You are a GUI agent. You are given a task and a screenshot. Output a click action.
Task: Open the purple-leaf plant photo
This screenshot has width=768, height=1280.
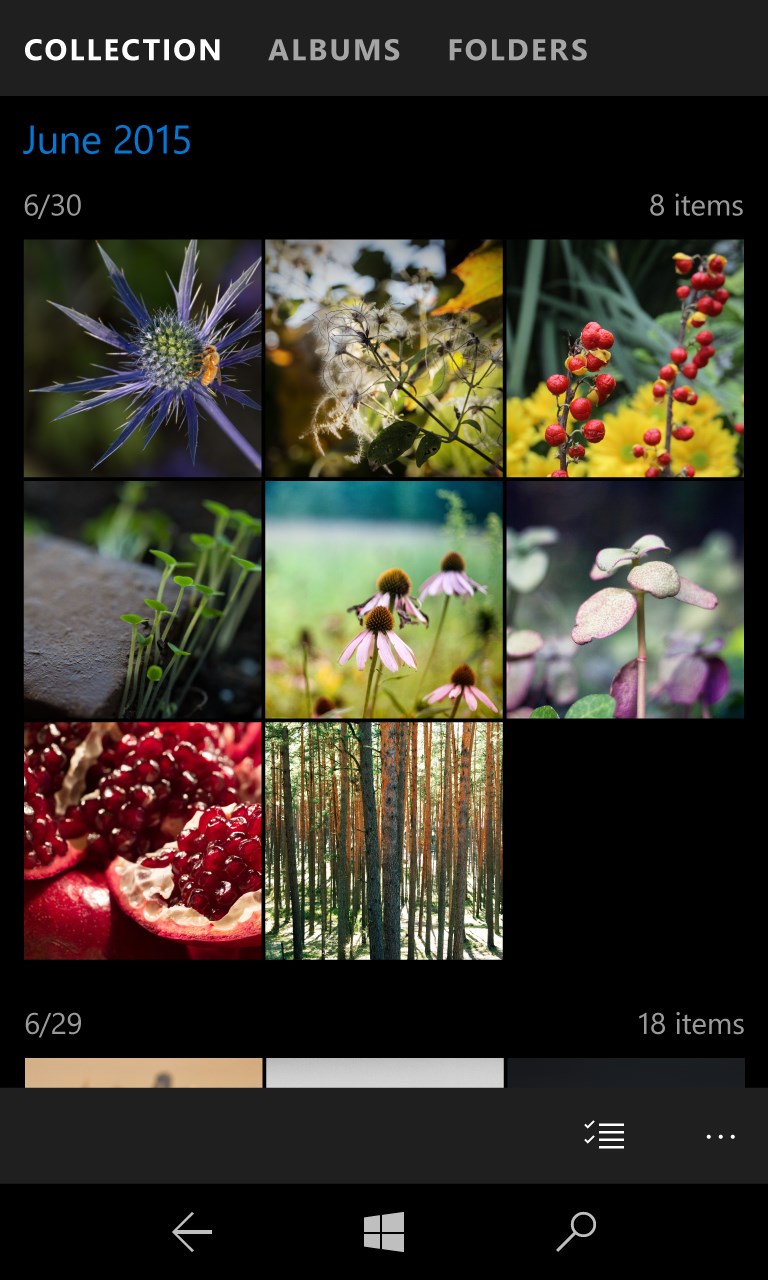625,599
